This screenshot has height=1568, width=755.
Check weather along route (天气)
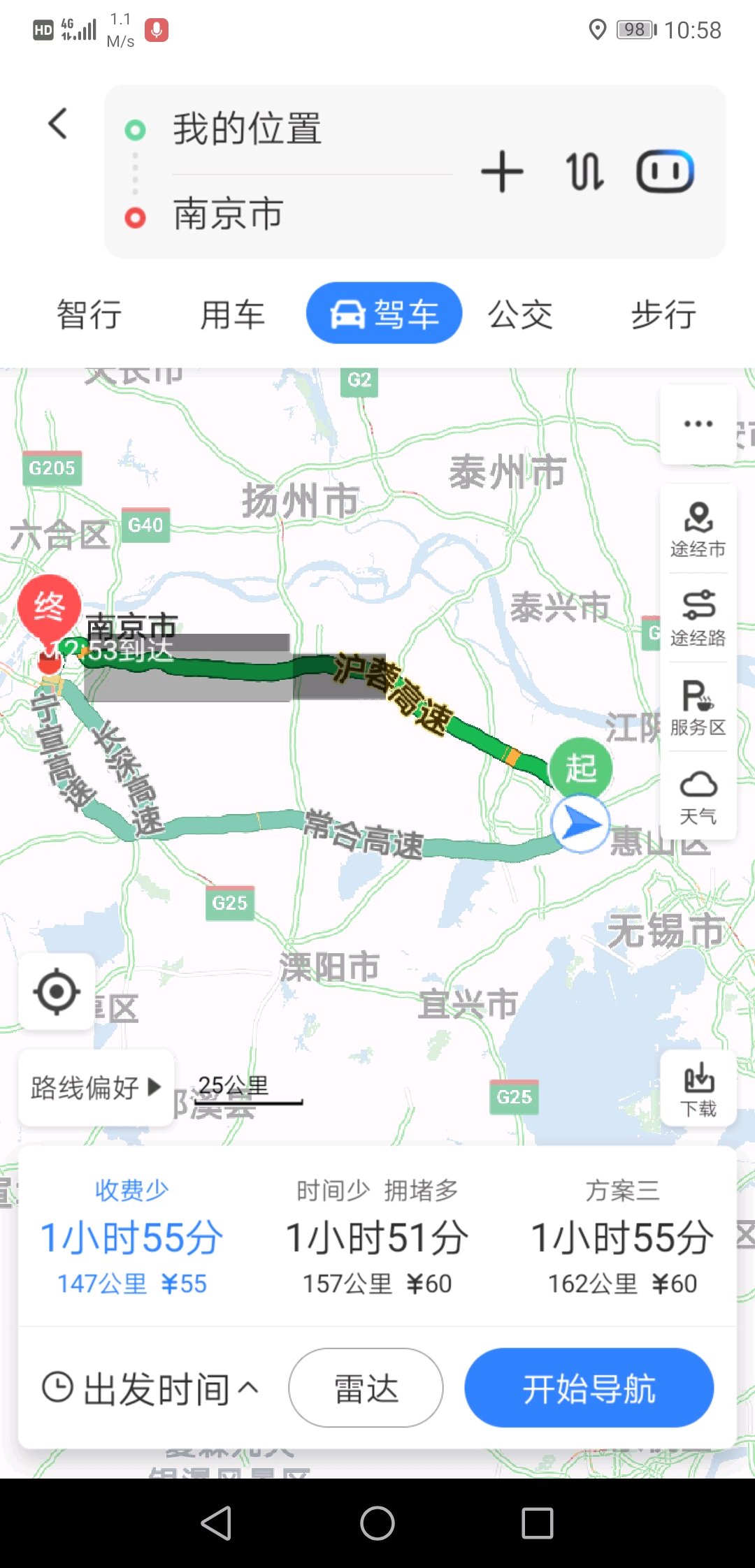tap(698, 797)
